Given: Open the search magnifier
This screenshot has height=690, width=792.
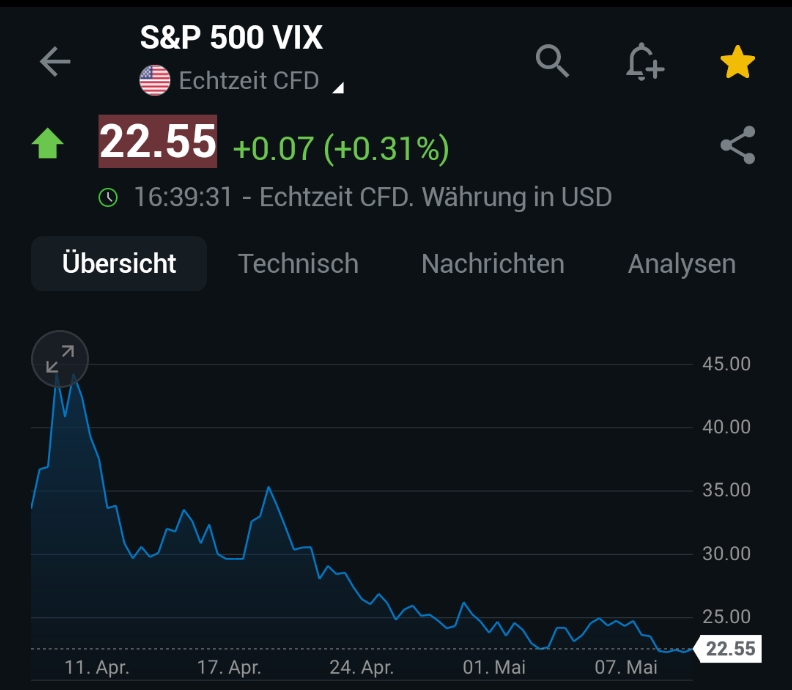Looking at the screenshot, I should [x=552, y=61].
